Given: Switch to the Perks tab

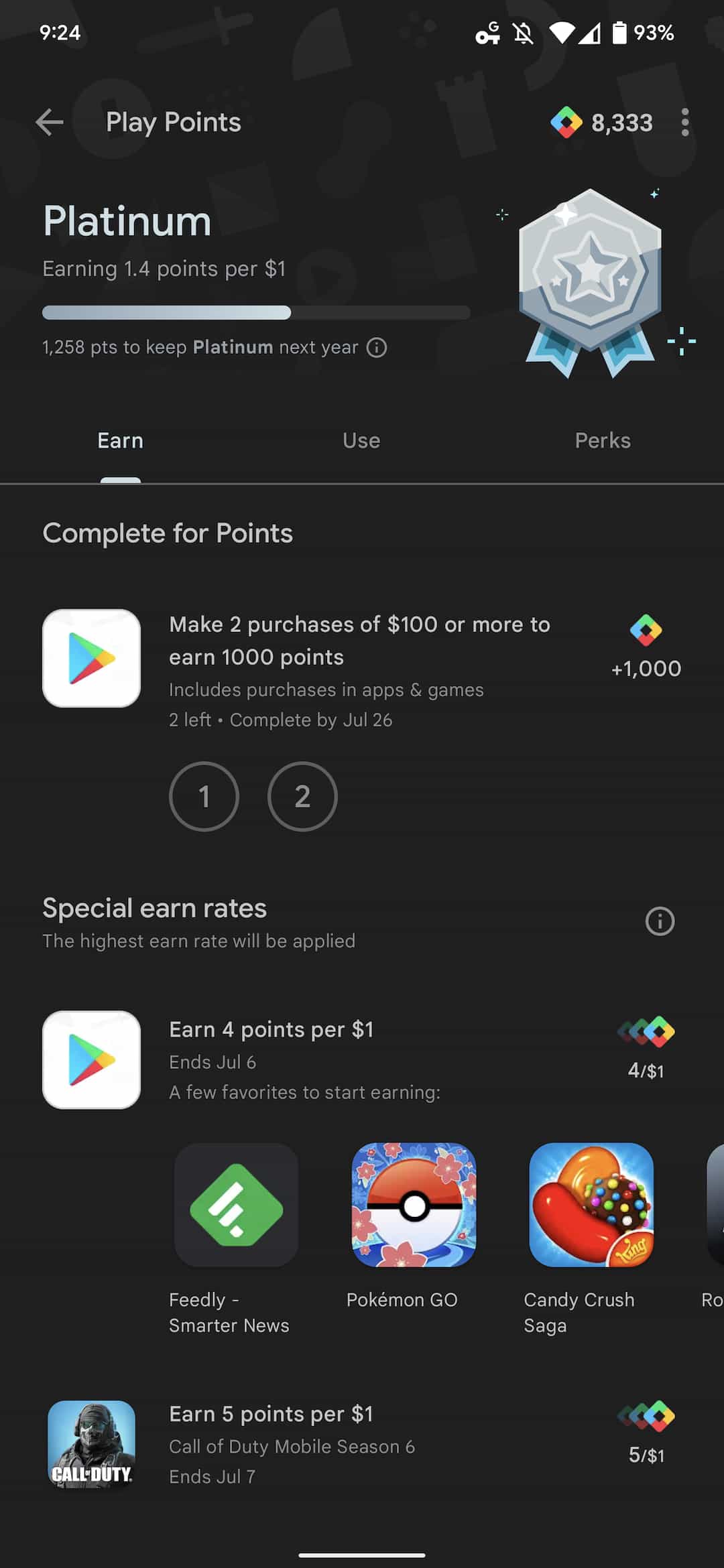Looking at the screenshot, I should tap(602, 441).
